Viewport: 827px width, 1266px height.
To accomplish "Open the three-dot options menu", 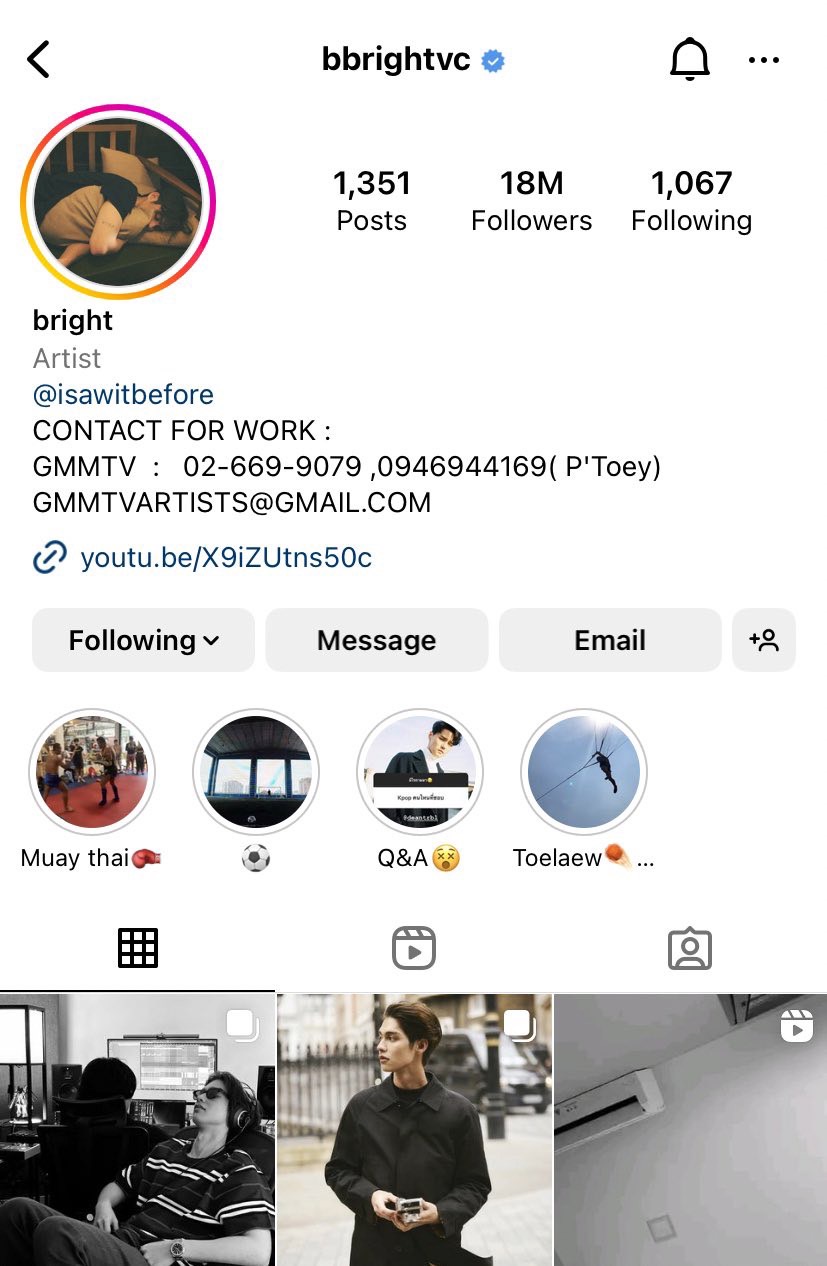I will click(x=764, y=59).
